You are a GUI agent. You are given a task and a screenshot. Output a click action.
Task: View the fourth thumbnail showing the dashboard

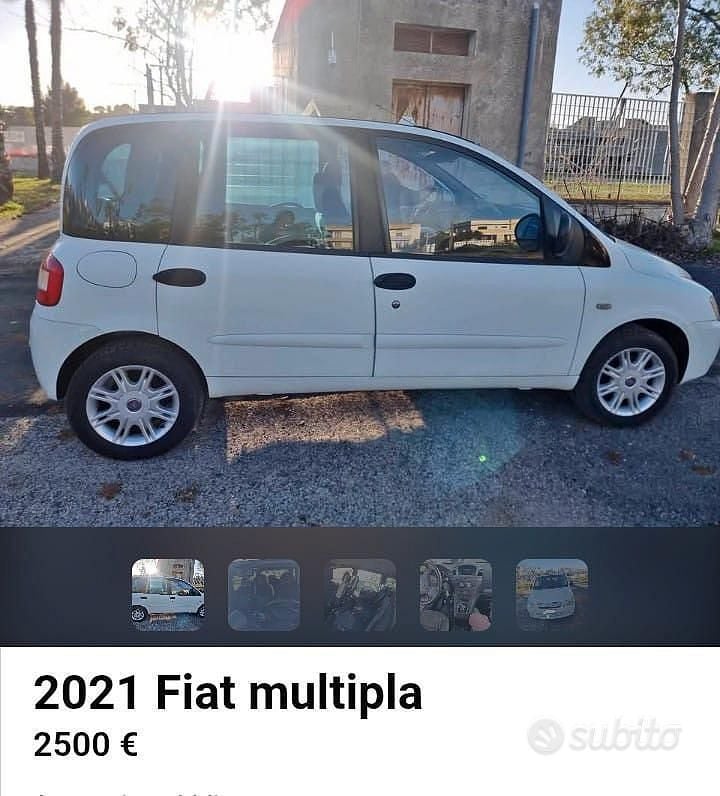click(x=456, y=592)
